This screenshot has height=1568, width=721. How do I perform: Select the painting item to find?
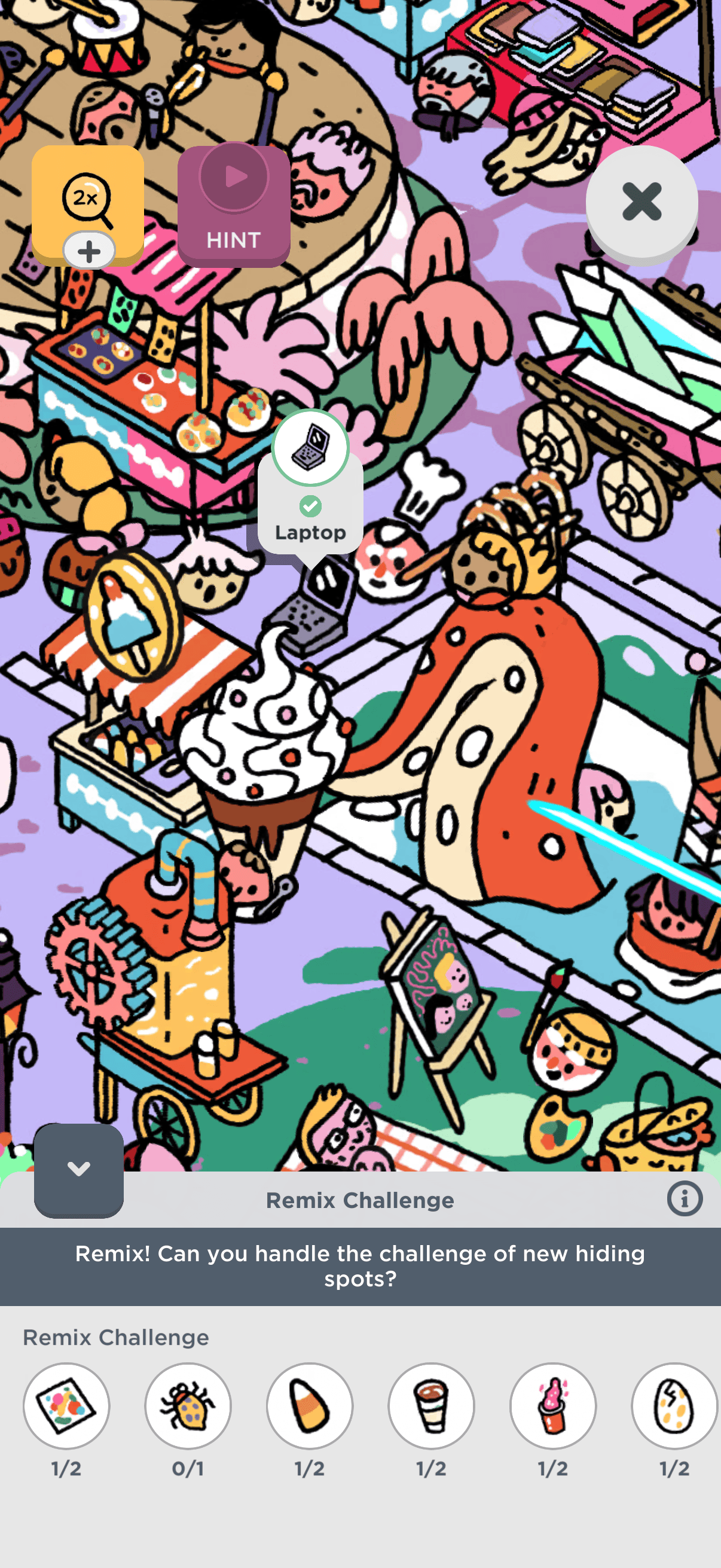point(66,1405)
